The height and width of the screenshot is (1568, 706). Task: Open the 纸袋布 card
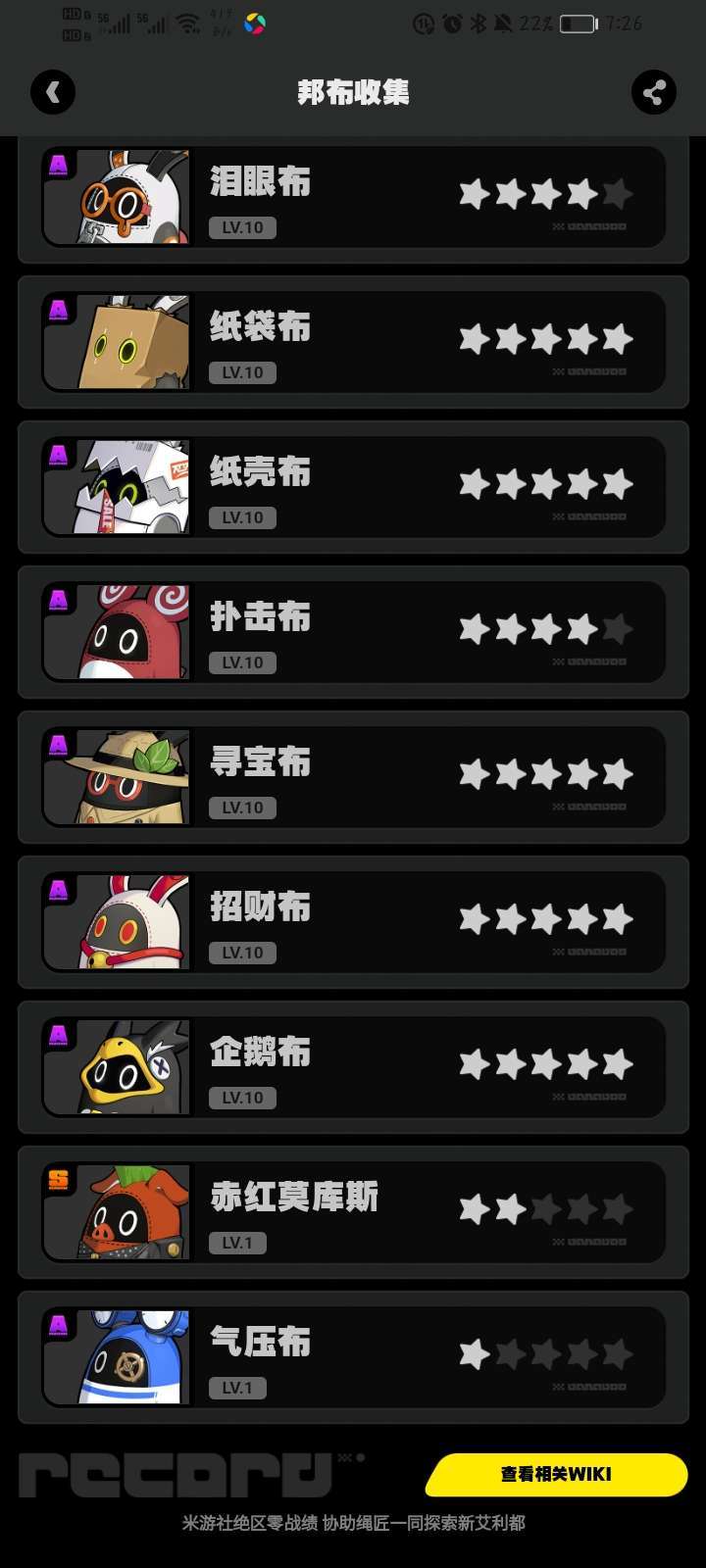pos(353,342)
